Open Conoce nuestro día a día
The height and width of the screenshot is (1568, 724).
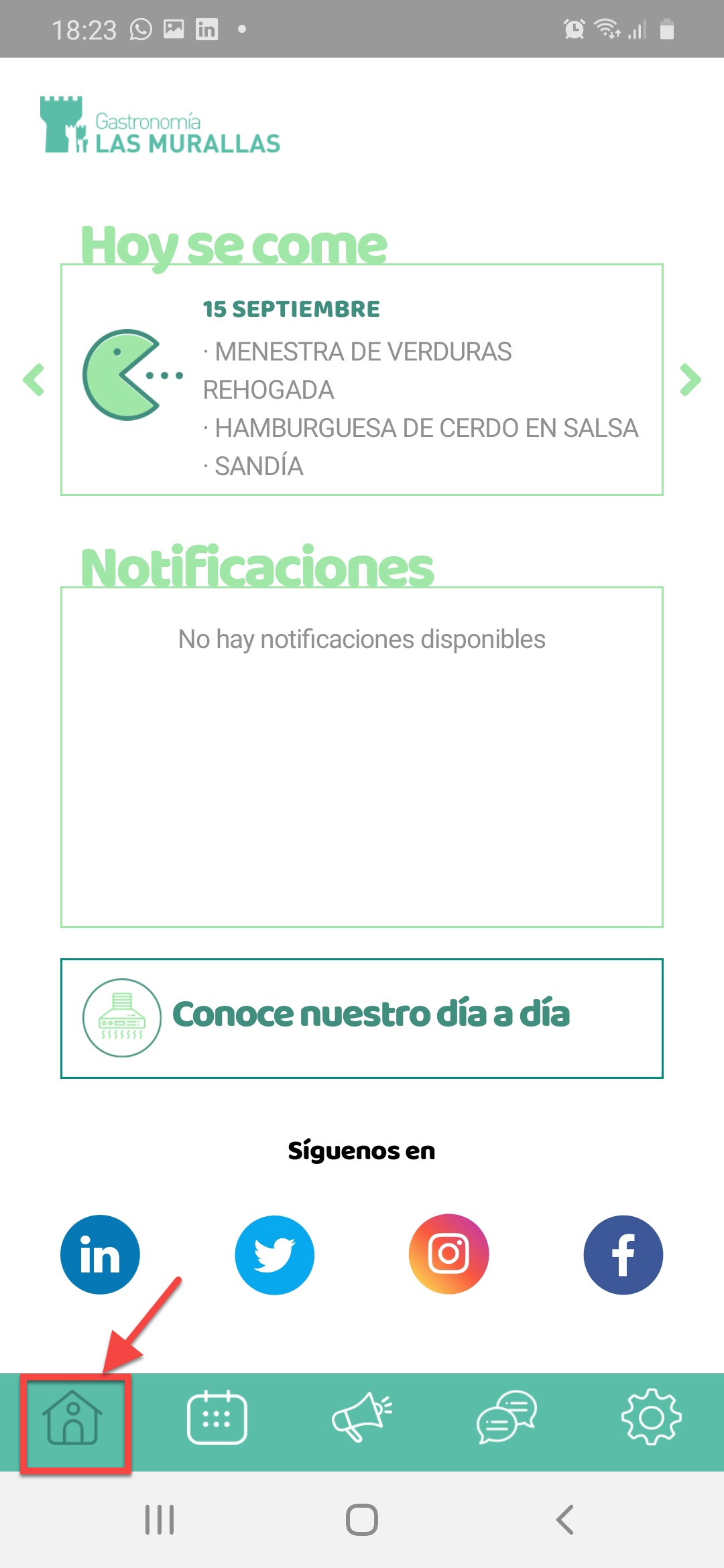pos(362,1018)
